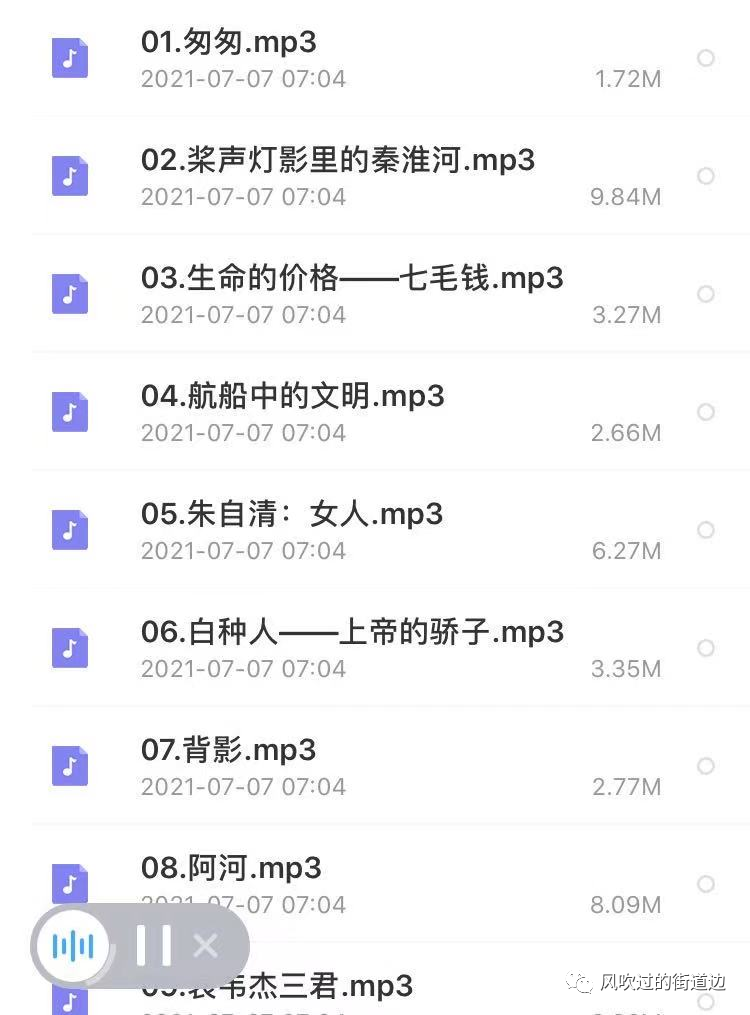This screenshot has width=750, height=1015.
Task: Select the circle for 04.航船中的文明.mp3
Action: (x=705, y=412)
